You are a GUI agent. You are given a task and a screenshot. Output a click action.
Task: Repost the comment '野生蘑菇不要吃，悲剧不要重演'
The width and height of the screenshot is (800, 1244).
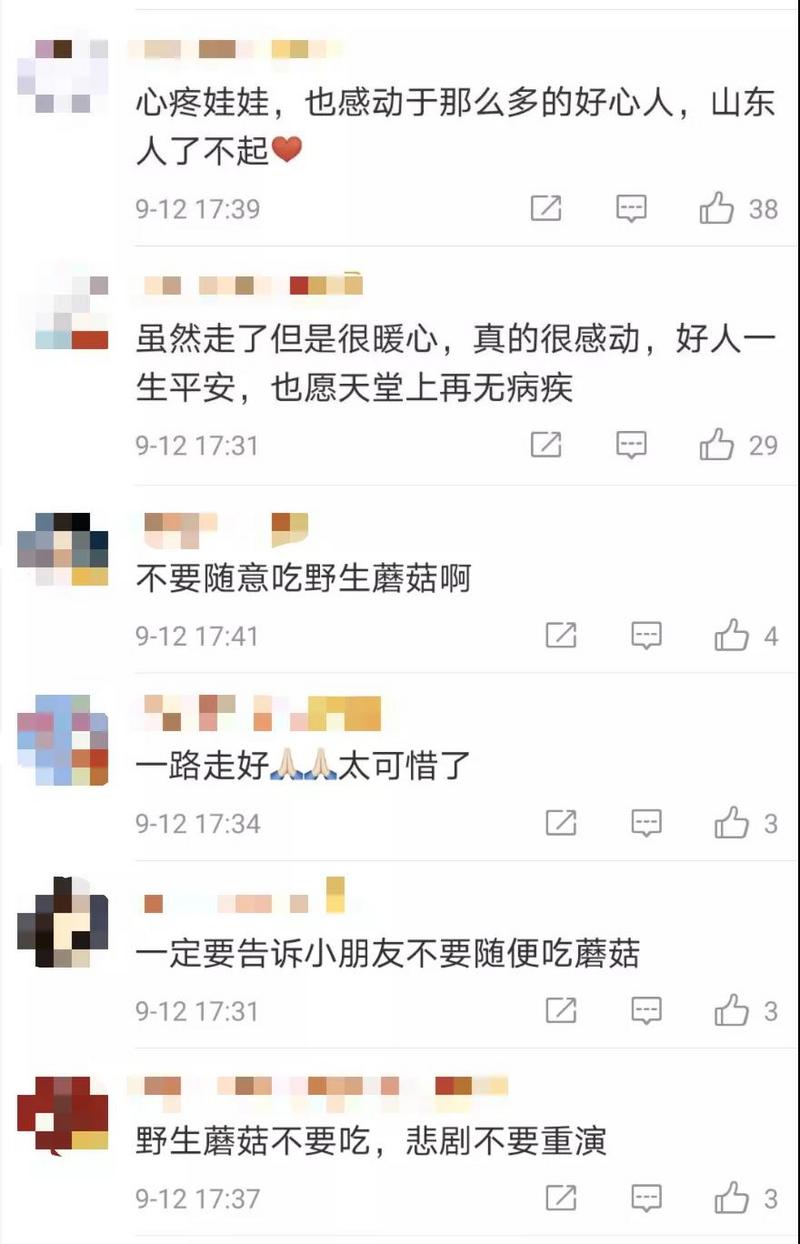click(x=561, y=1197)
